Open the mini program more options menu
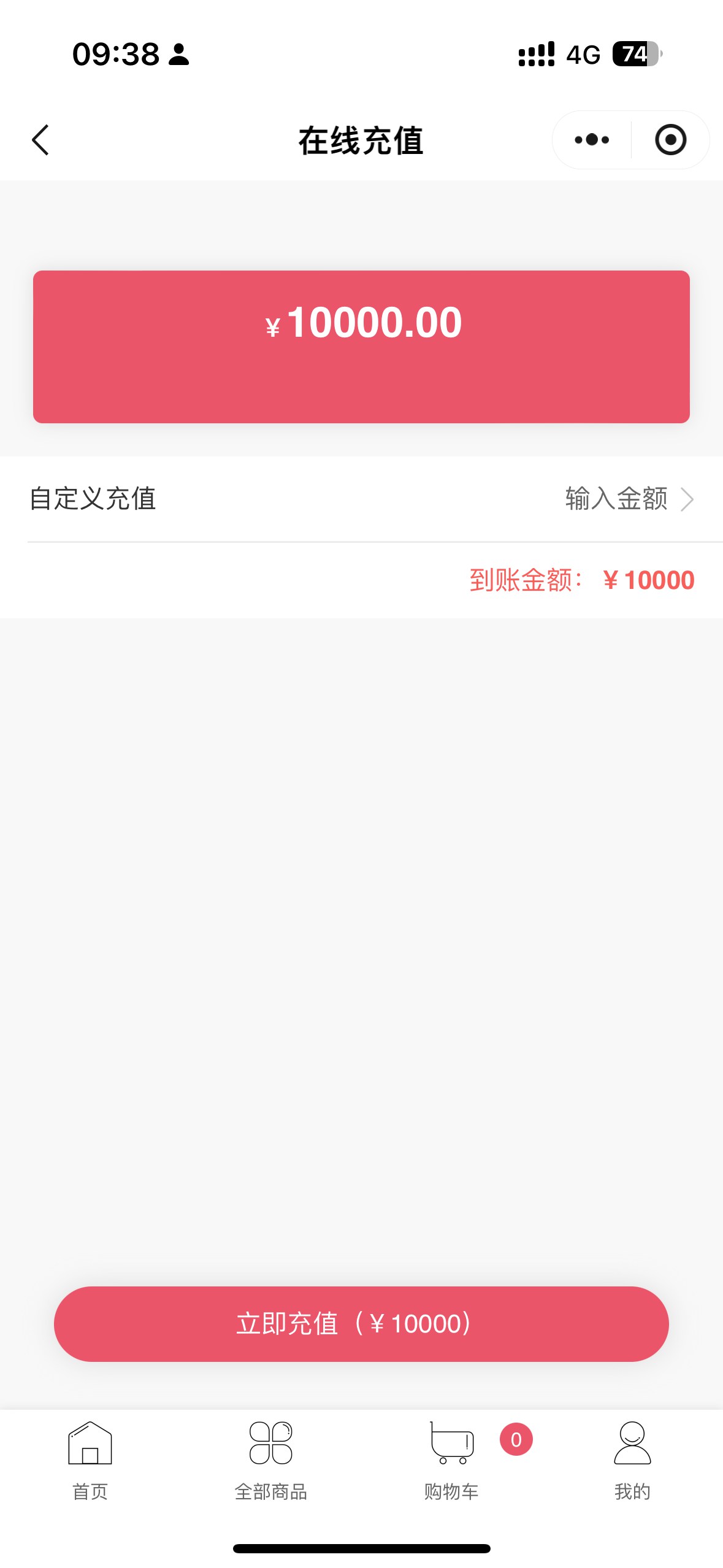Screen dimensions: 723x1568 tap(592, 140)
